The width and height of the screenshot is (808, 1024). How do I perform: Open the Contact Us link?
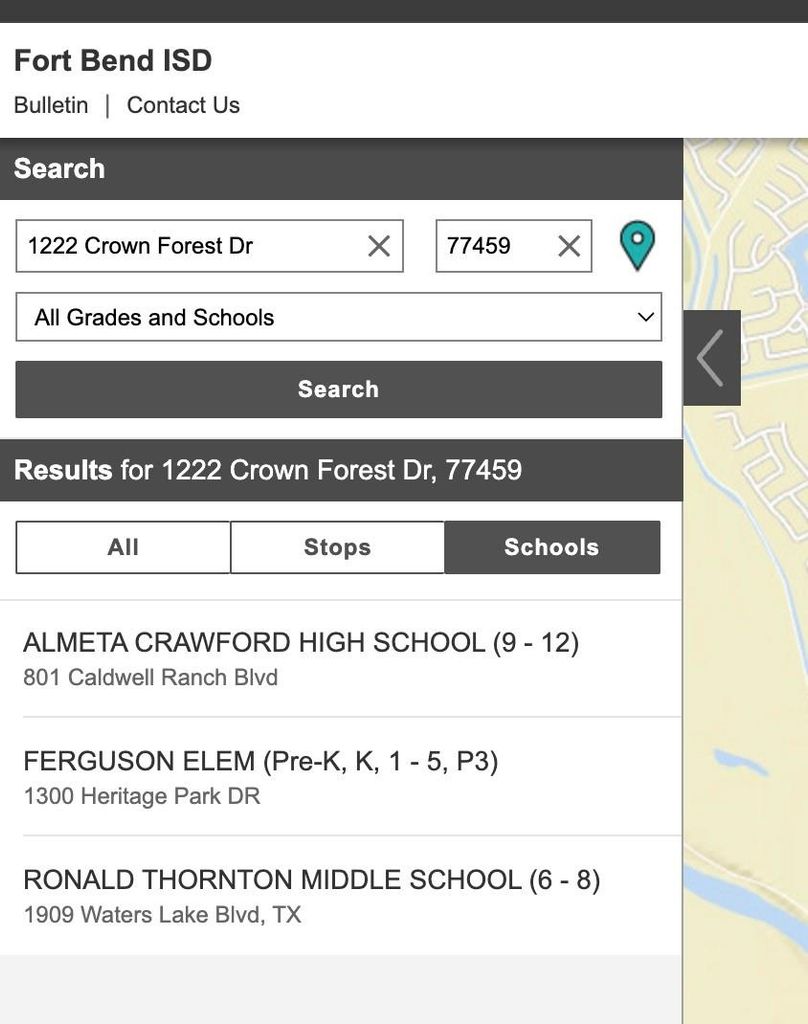click(x=183, y=105)
